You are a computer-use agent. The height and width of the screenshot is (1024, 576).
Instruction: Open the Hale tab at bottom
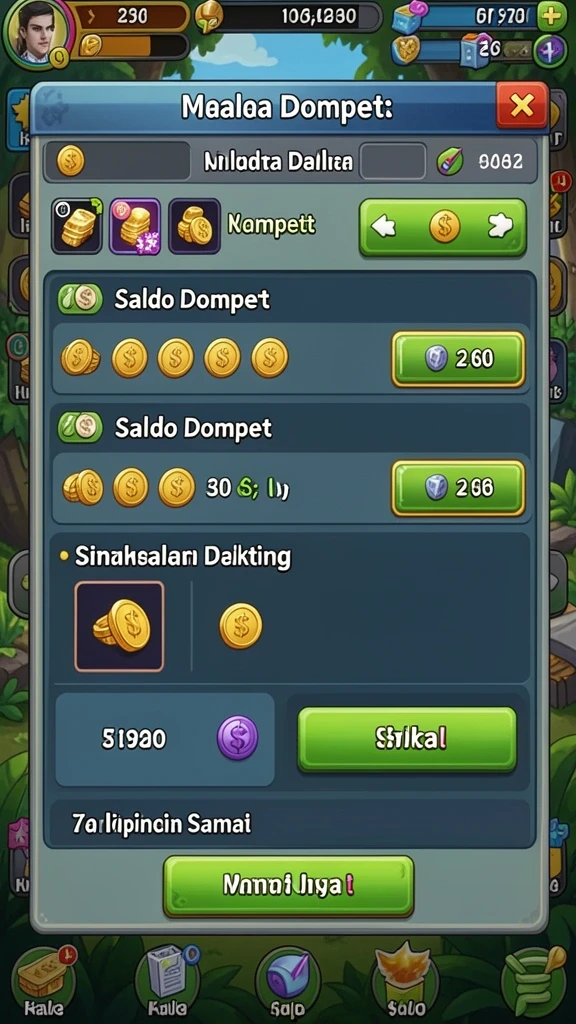43,984
